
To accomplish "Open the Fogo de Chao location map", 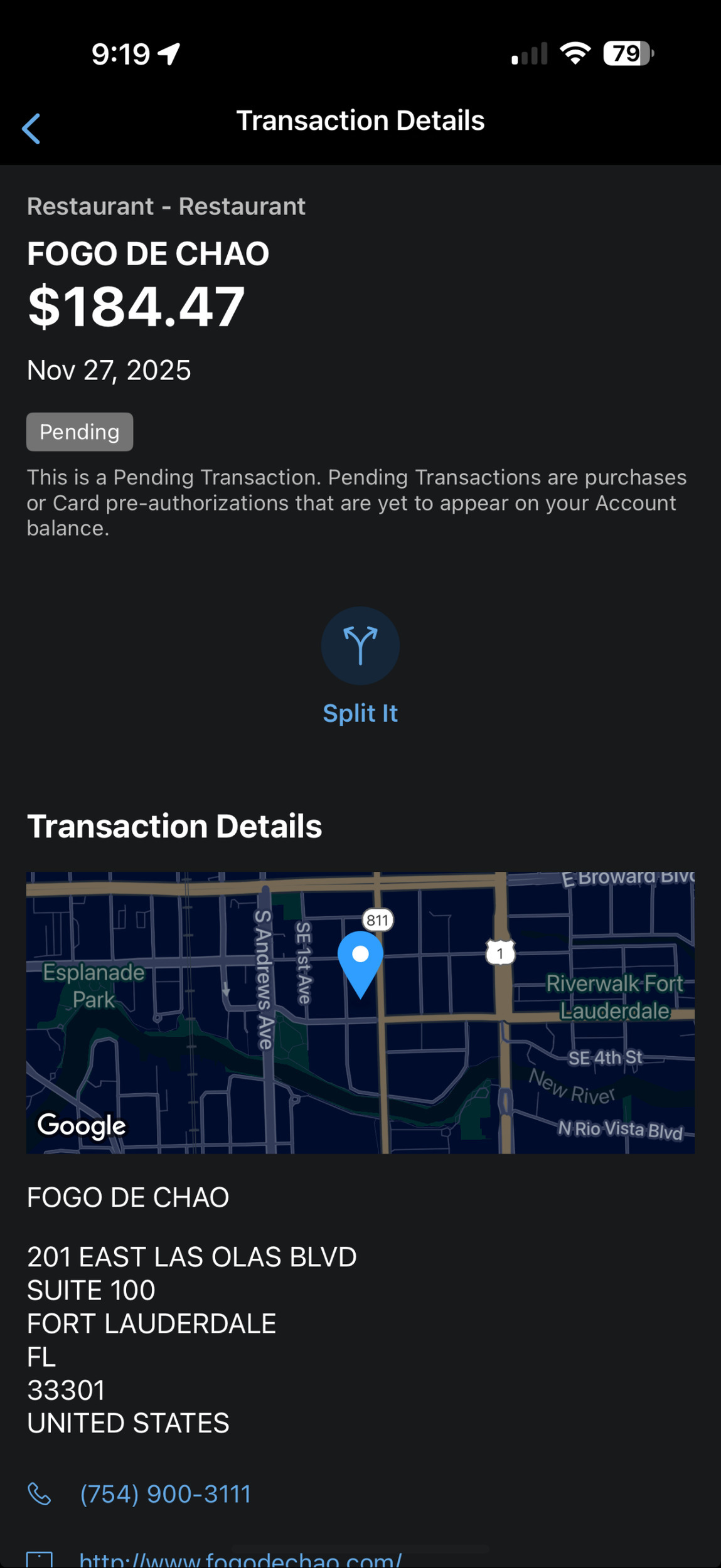I will click(x=360, y=1012).
